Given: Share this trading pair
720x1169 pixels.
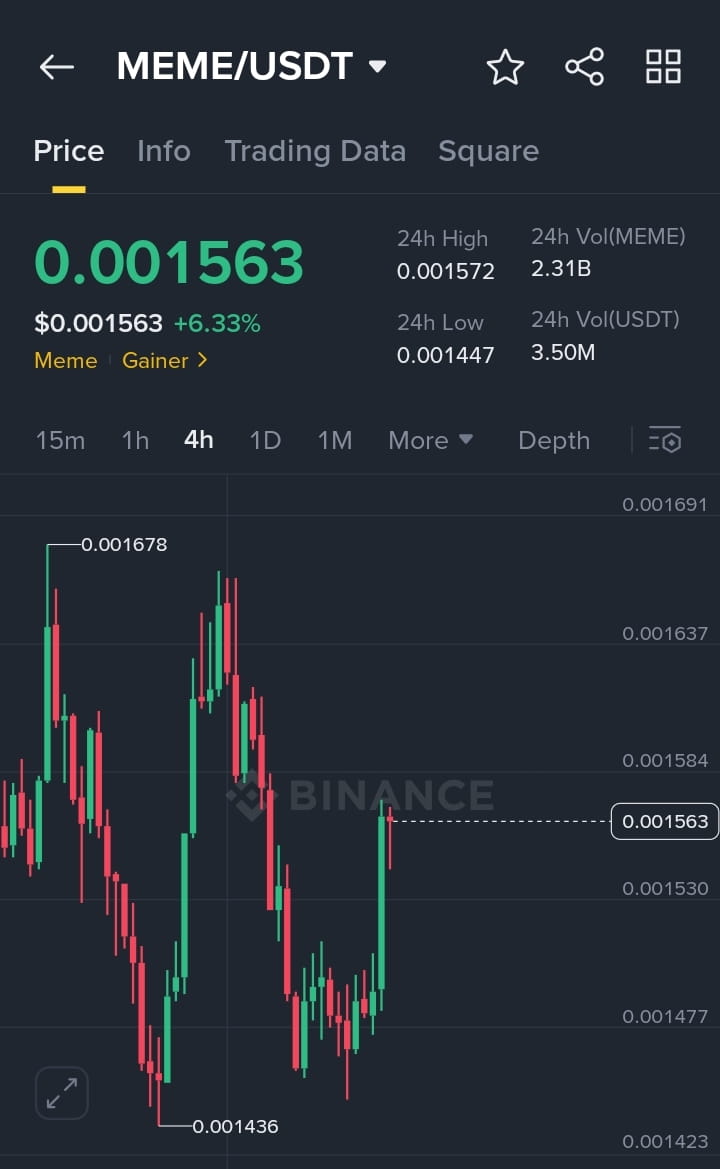Looking at the screenshot, I should (584, 67).
